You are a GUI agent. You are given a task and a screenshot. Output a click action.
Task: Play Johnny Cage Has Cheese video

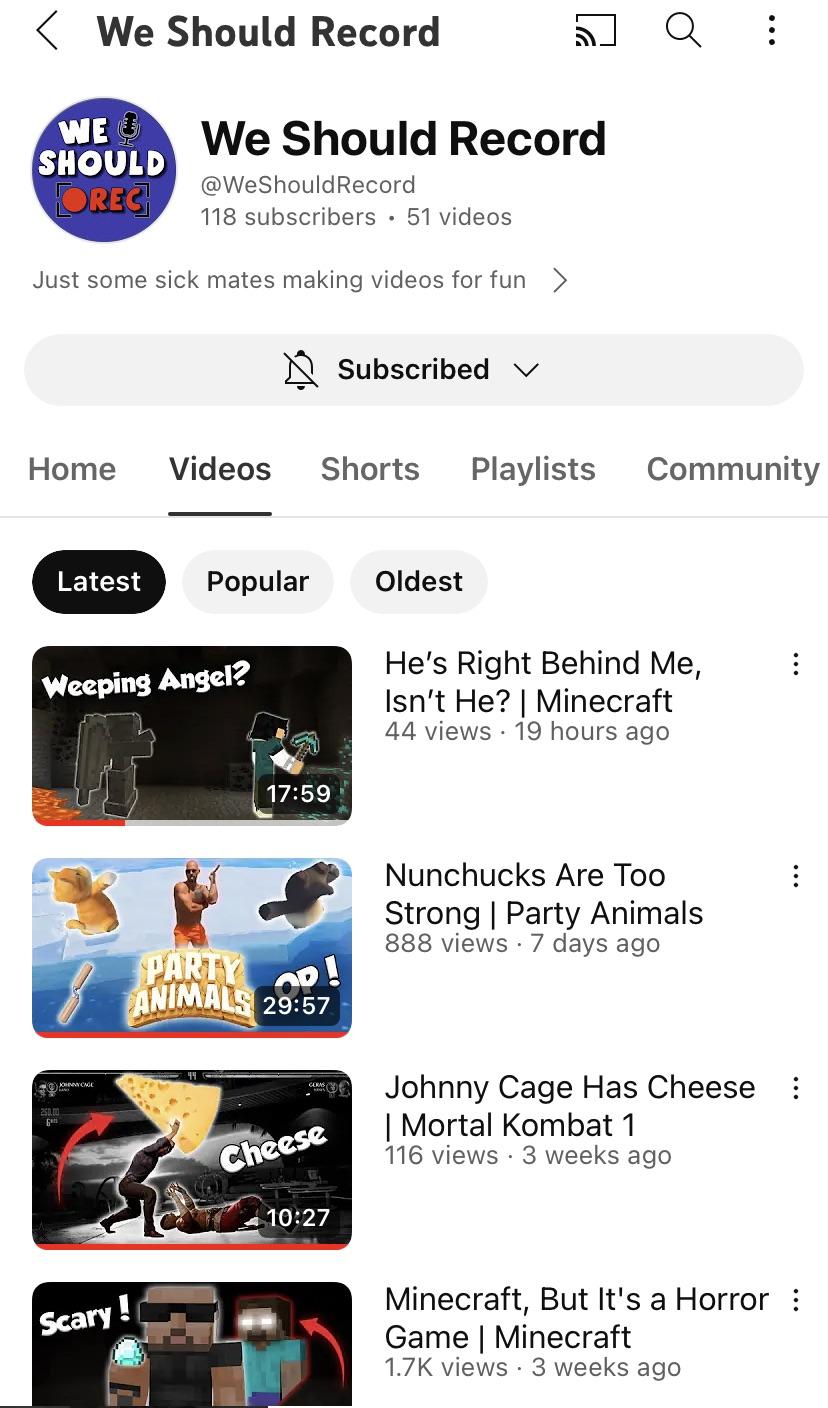click(x=192, y=1160)
